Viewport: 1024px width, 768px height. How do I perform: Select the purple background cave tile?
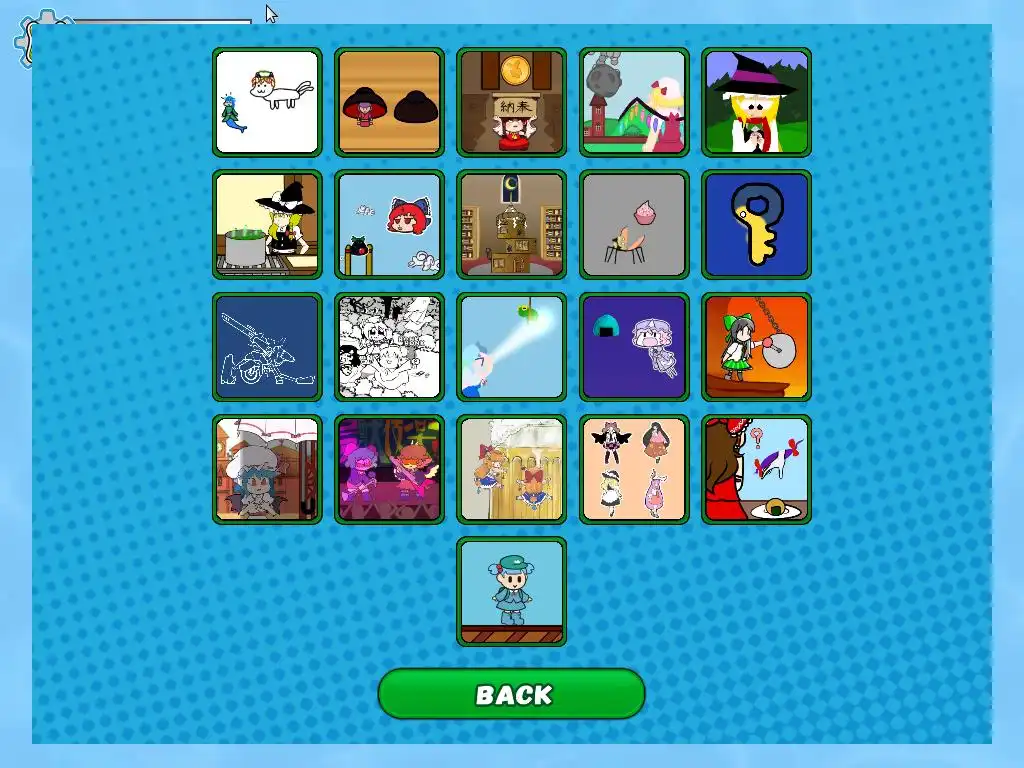[x=634, y=347]
